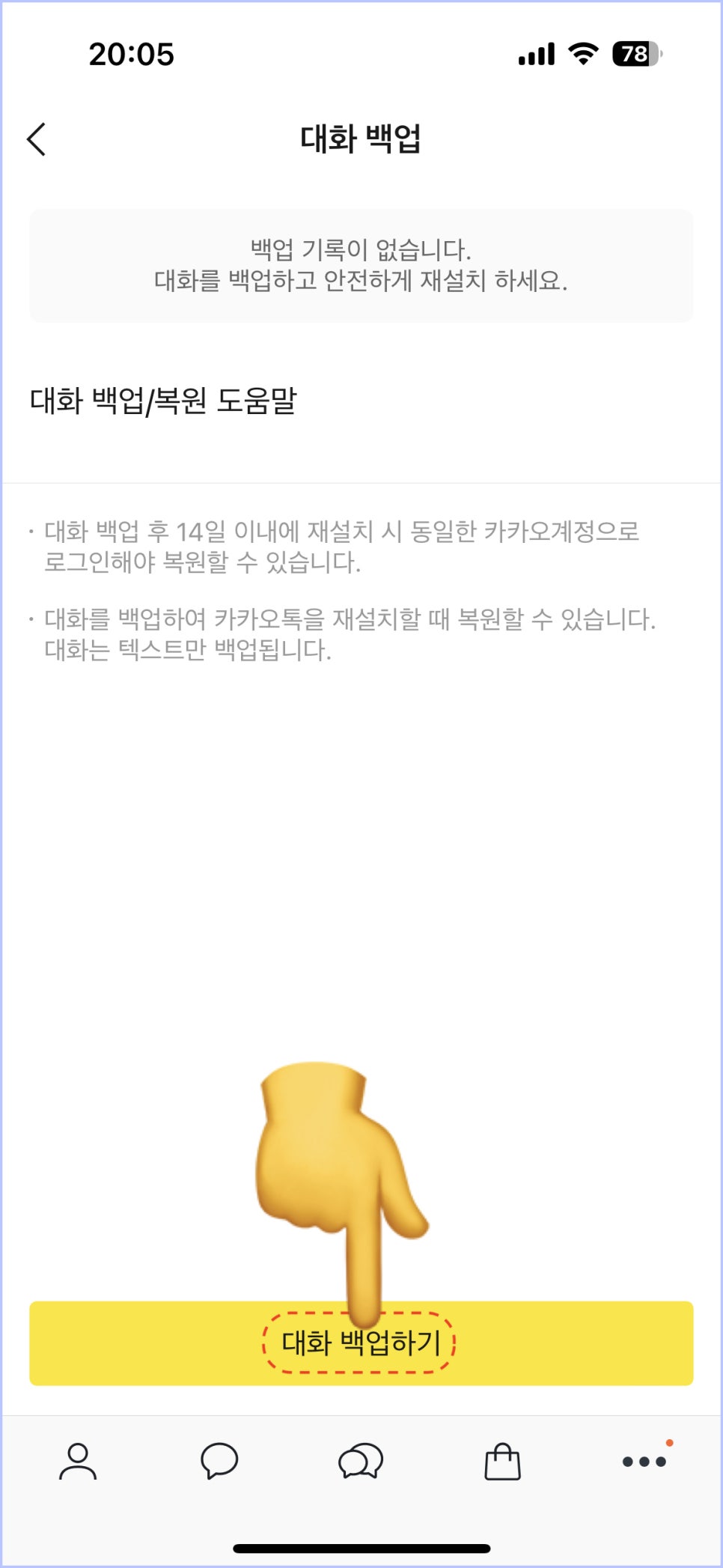The width and height of the screenshot is (723, 1568).
Task: Open 대화 백업/복원 도움말
Action: [361, 401]
